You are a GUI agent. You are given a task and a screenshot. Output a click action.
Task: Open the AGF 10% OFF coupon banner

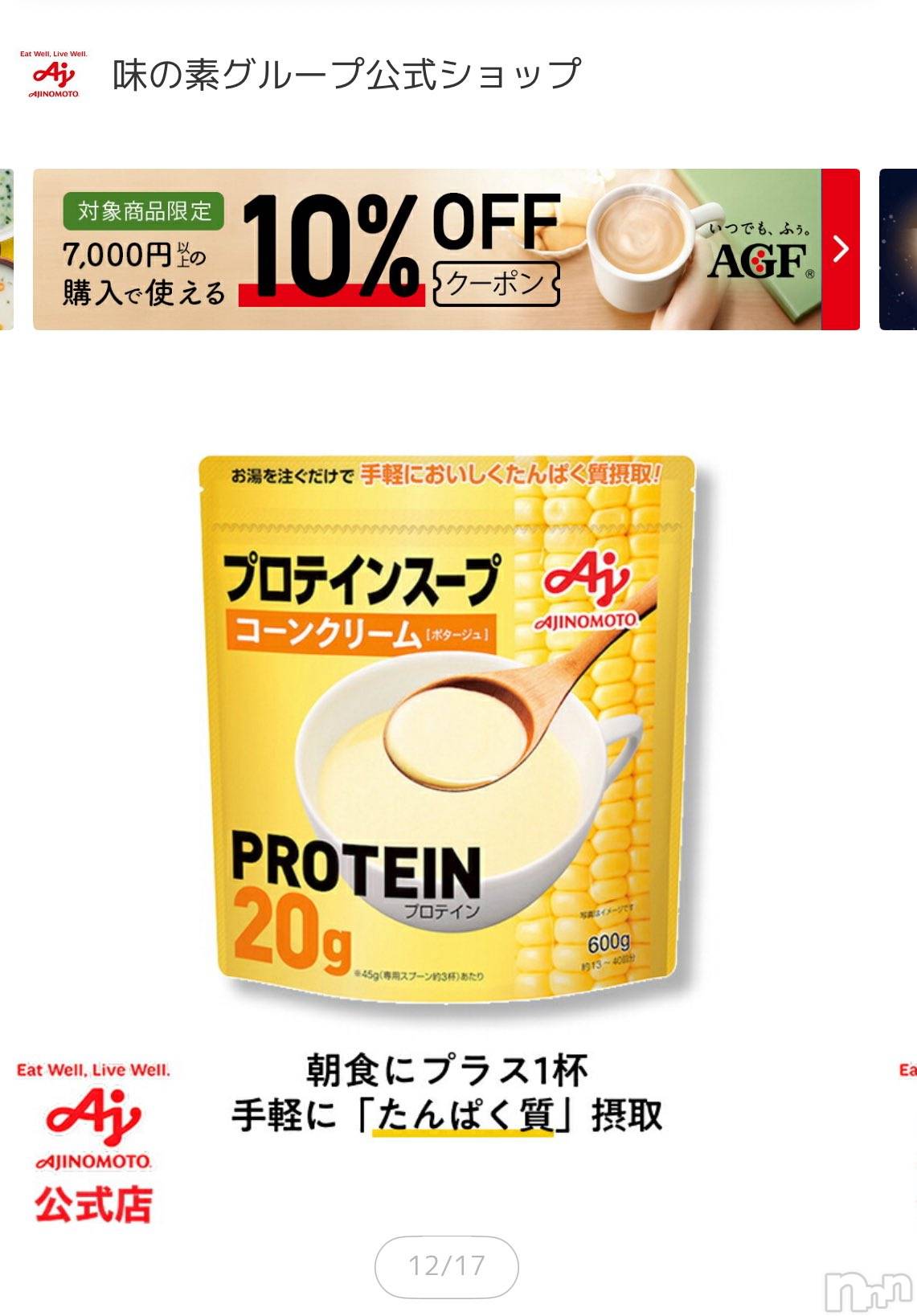point(426,249)
